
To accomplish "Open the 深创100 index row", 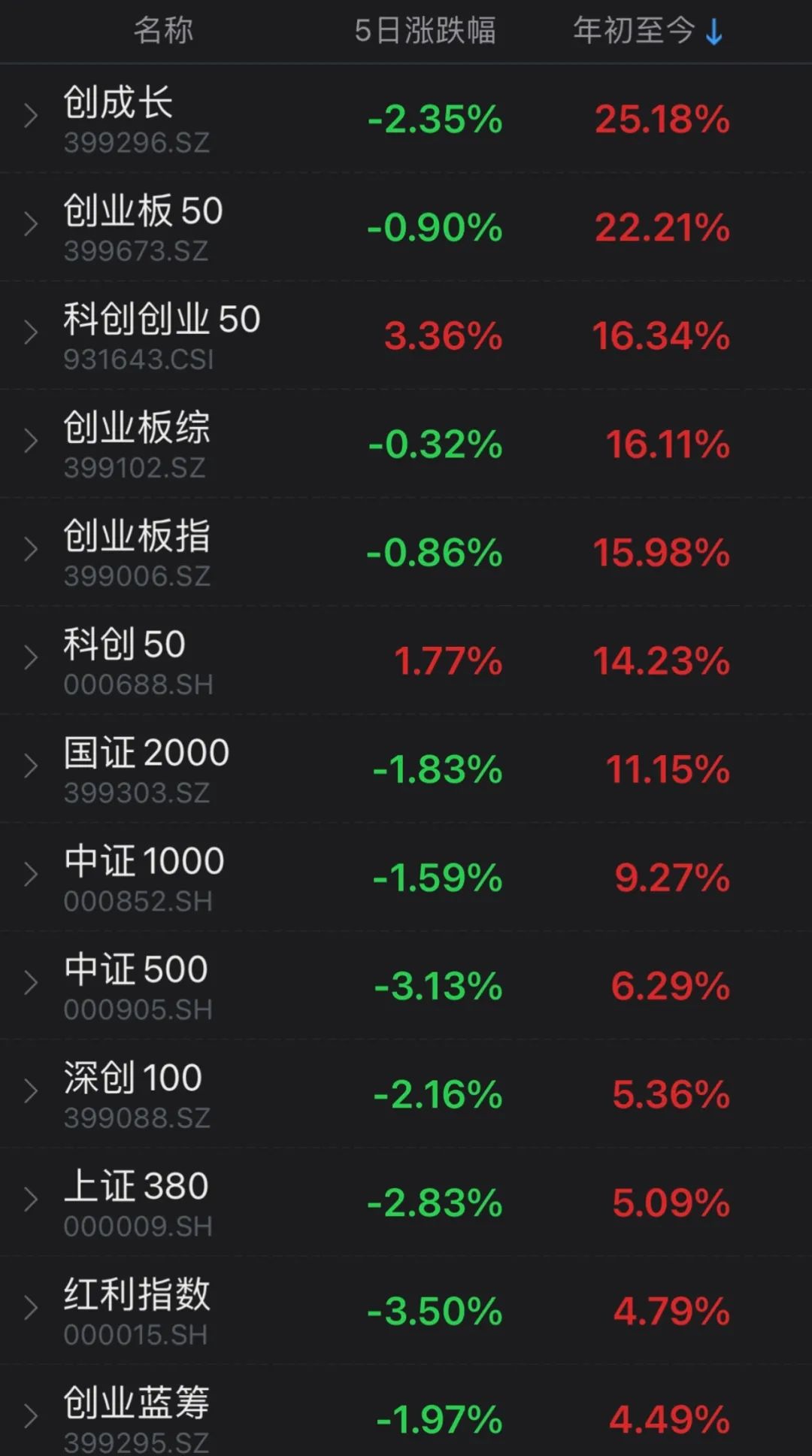I will (406, 1094).
